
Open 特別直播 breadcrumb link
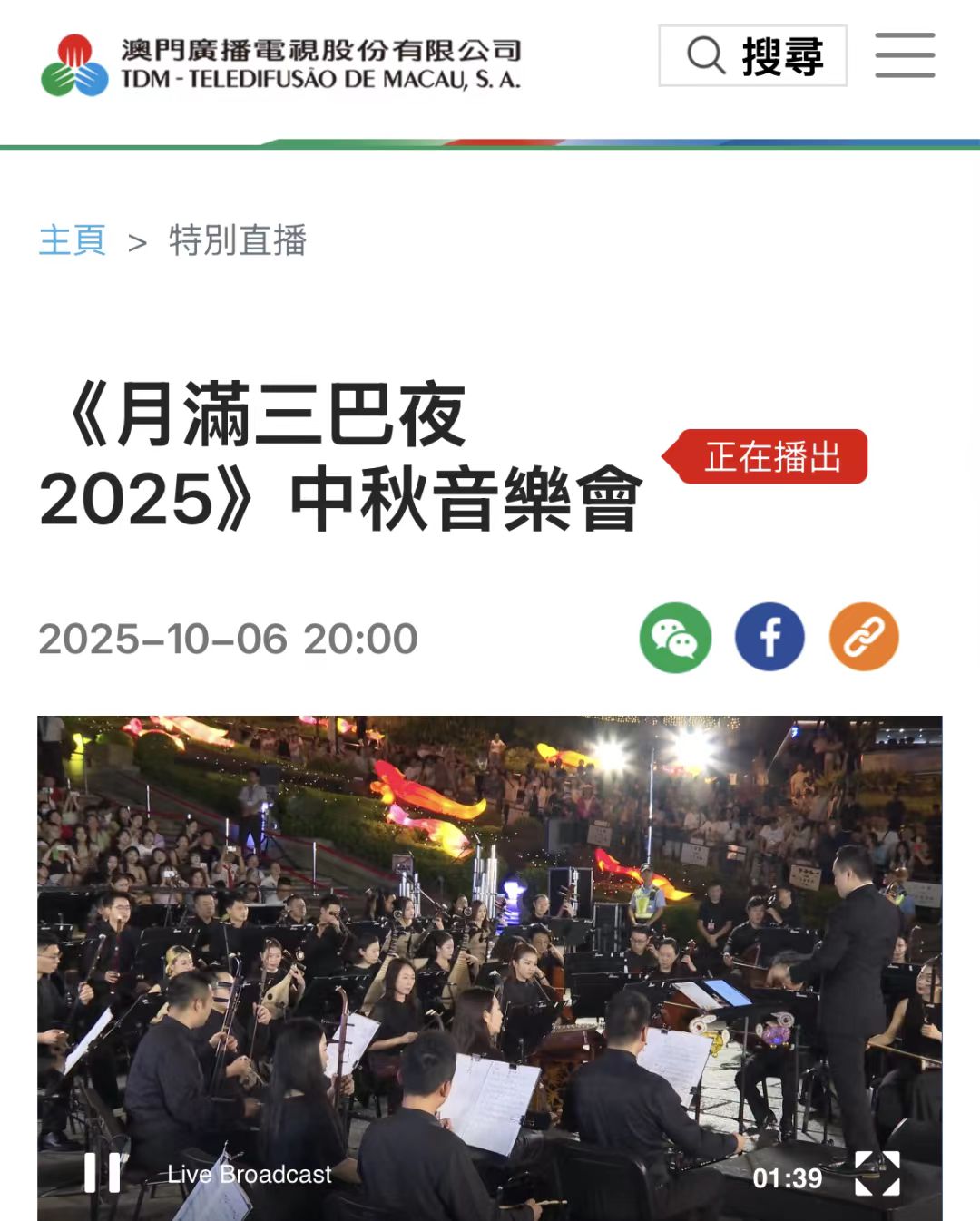pos(238,240)
